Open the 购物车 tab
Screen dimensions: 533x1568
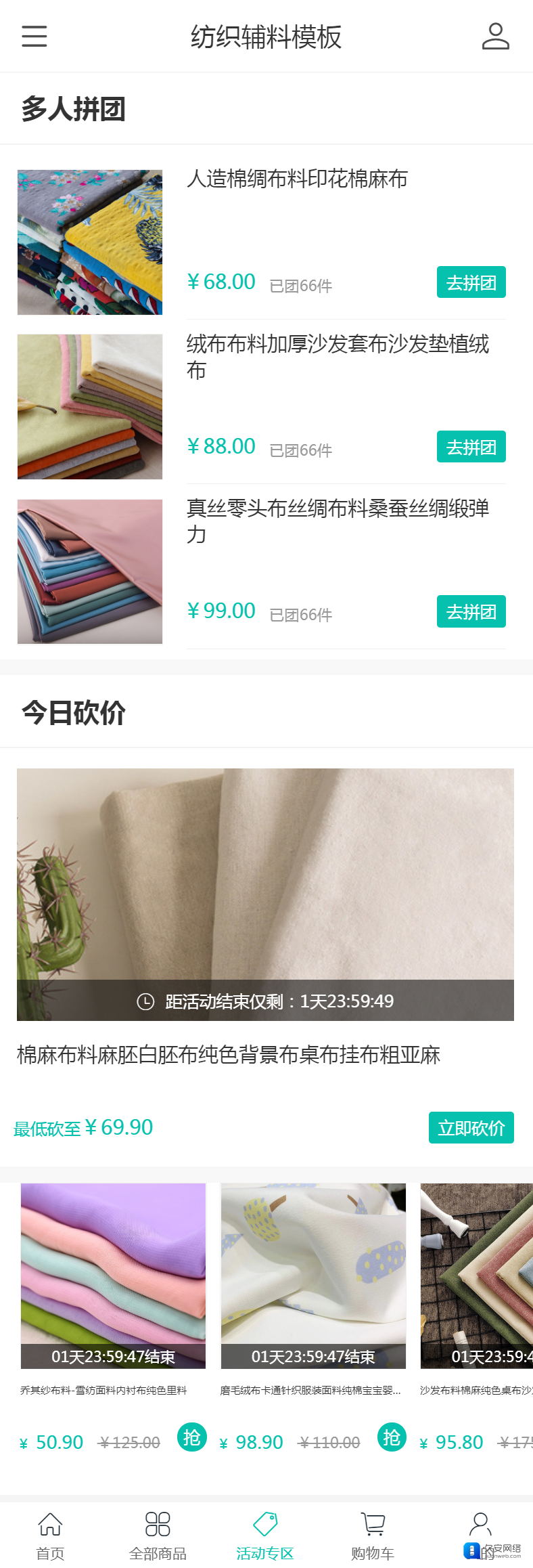coord(373,1536)
